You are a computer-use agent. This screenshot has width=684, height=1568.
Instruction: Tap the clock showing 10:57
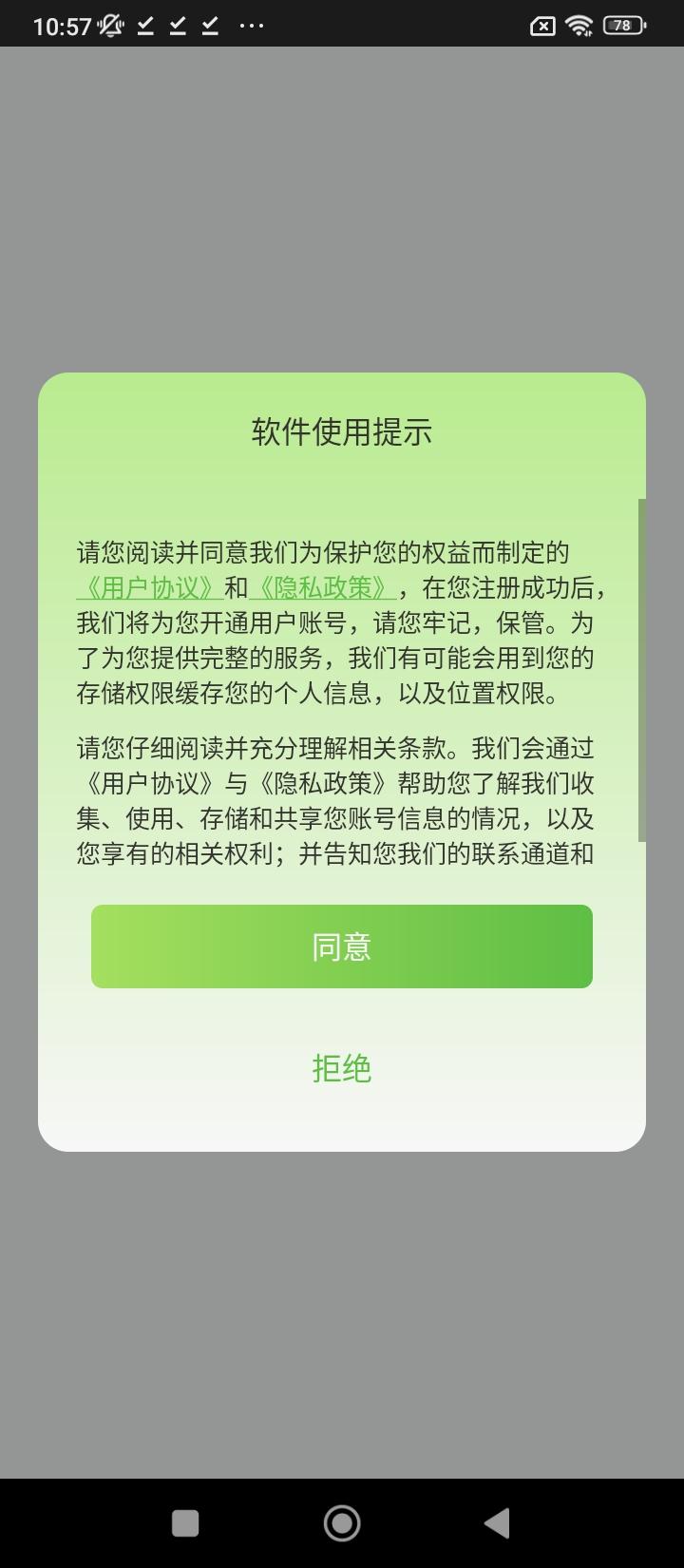pyautogui.click(x=62, y=26)
